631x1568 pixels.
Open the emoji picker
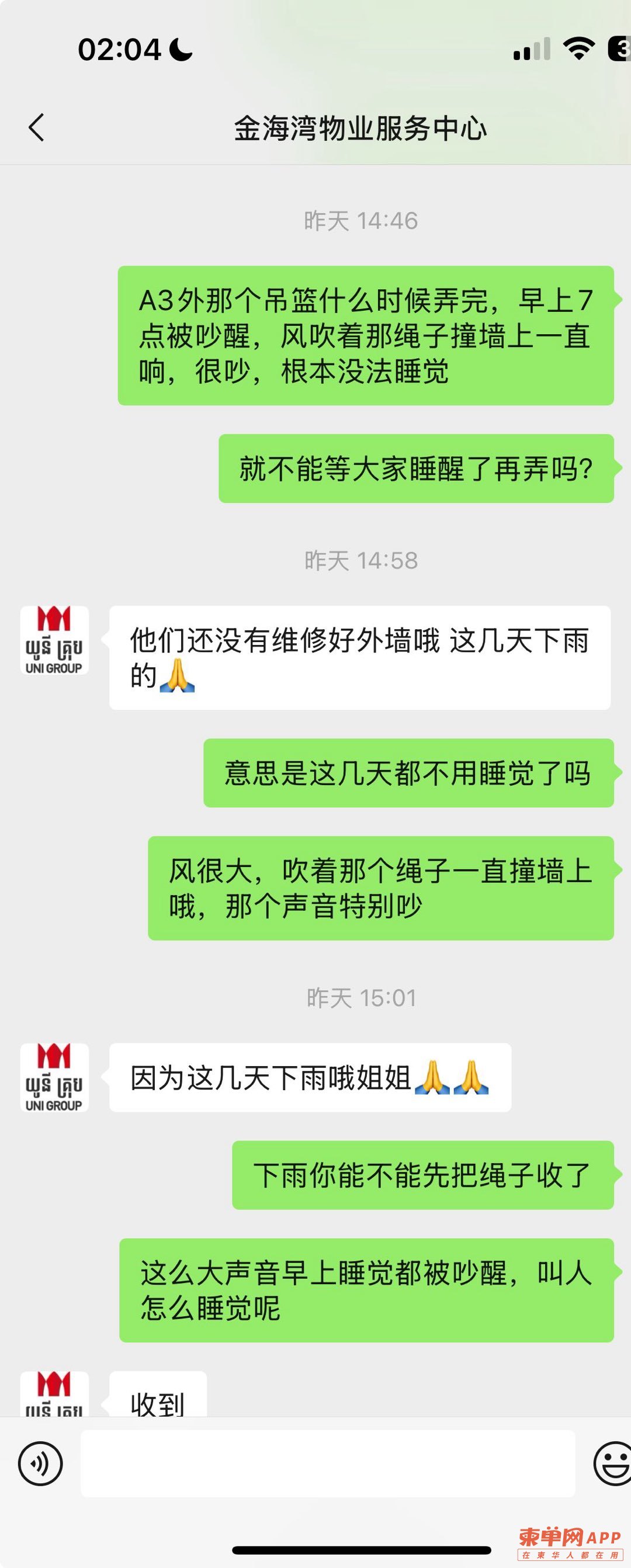612,1463
